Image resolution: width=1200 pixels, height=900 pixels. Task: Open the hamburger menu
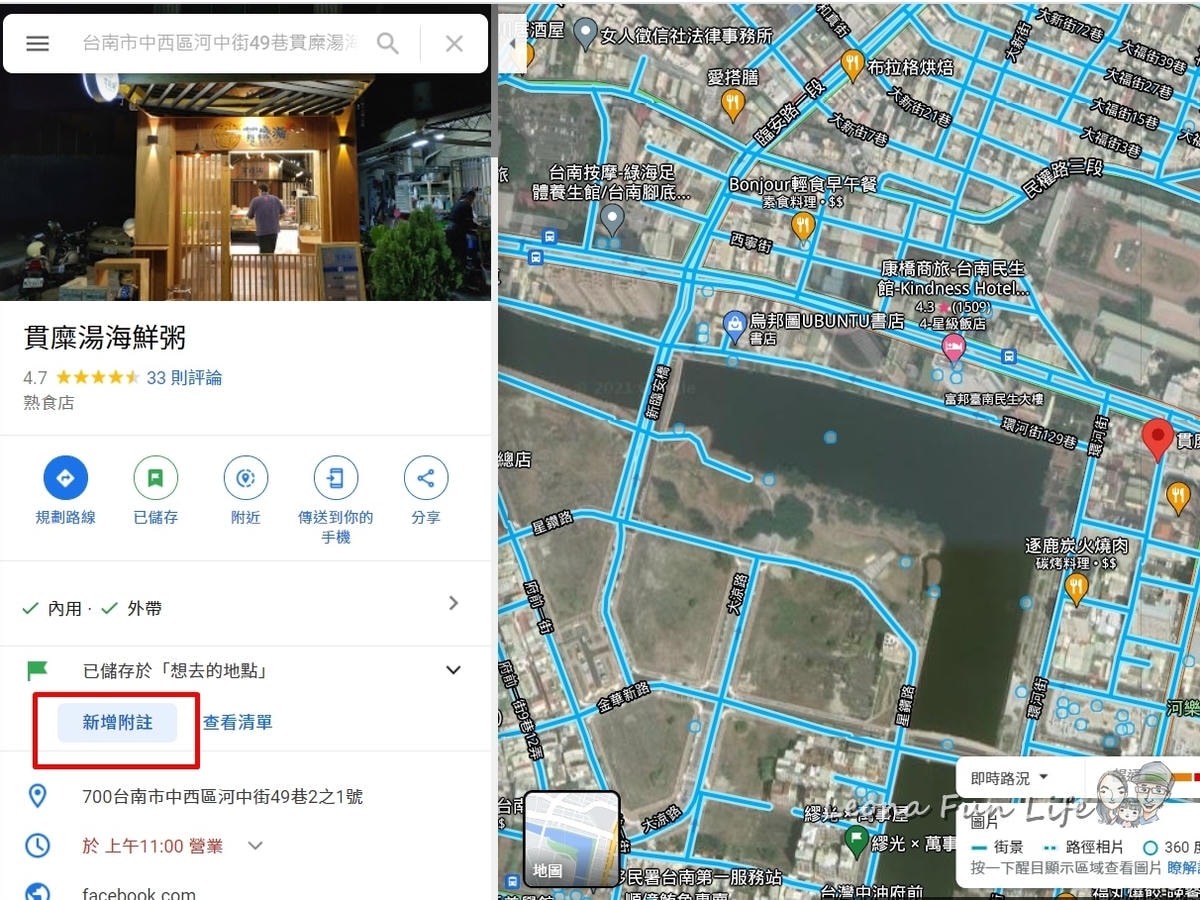pos(37,44)
